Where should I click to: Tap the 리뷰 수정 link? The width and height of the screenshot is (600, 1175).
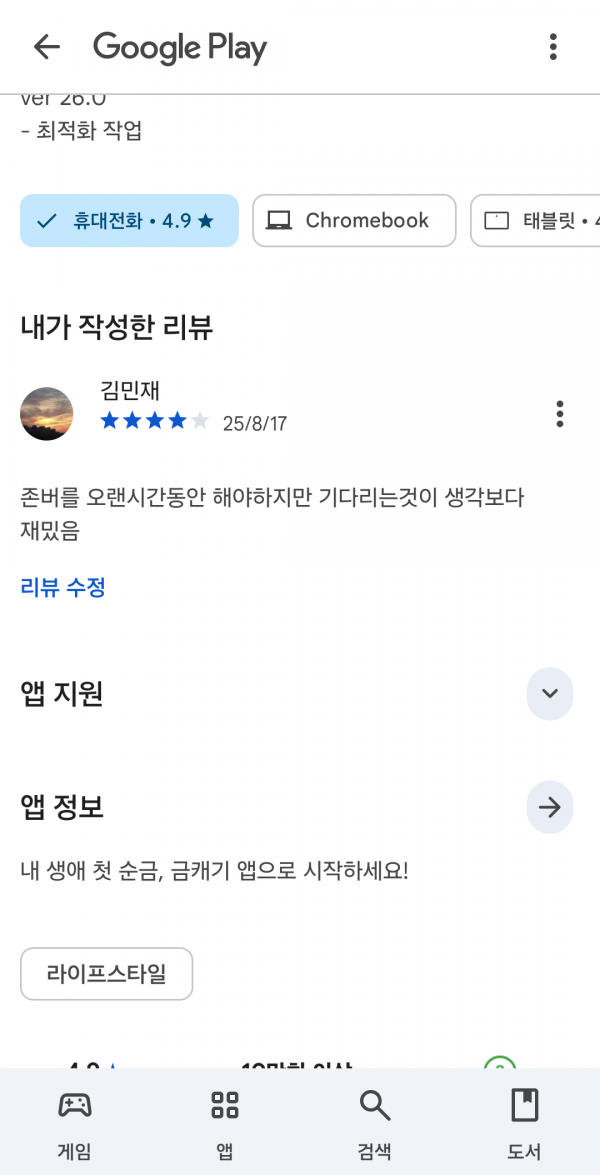[63, 588]
